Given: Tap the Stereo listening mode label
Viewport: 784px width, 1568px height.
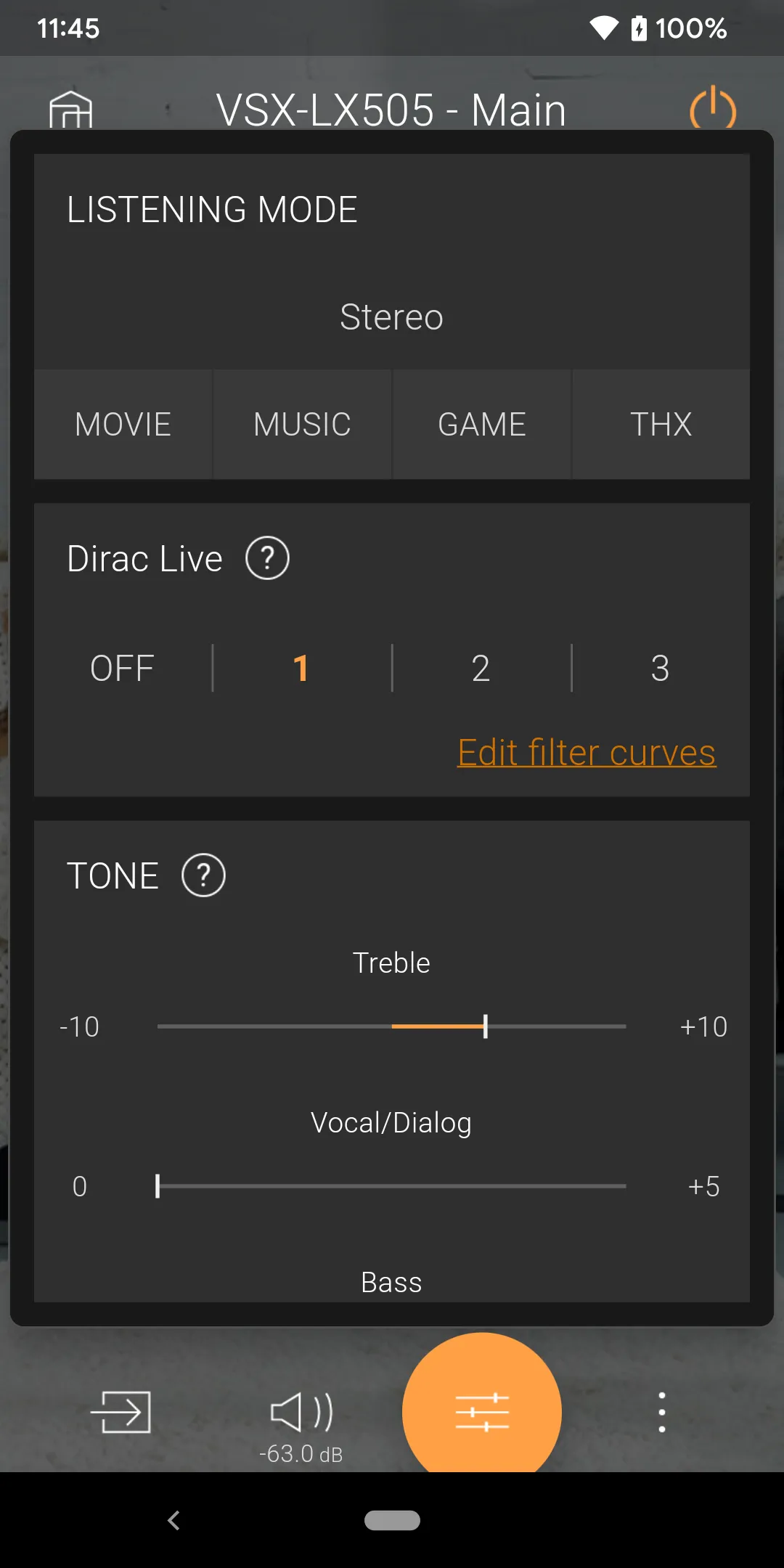Looking at the screenshot, I should [x=391, y=317].
